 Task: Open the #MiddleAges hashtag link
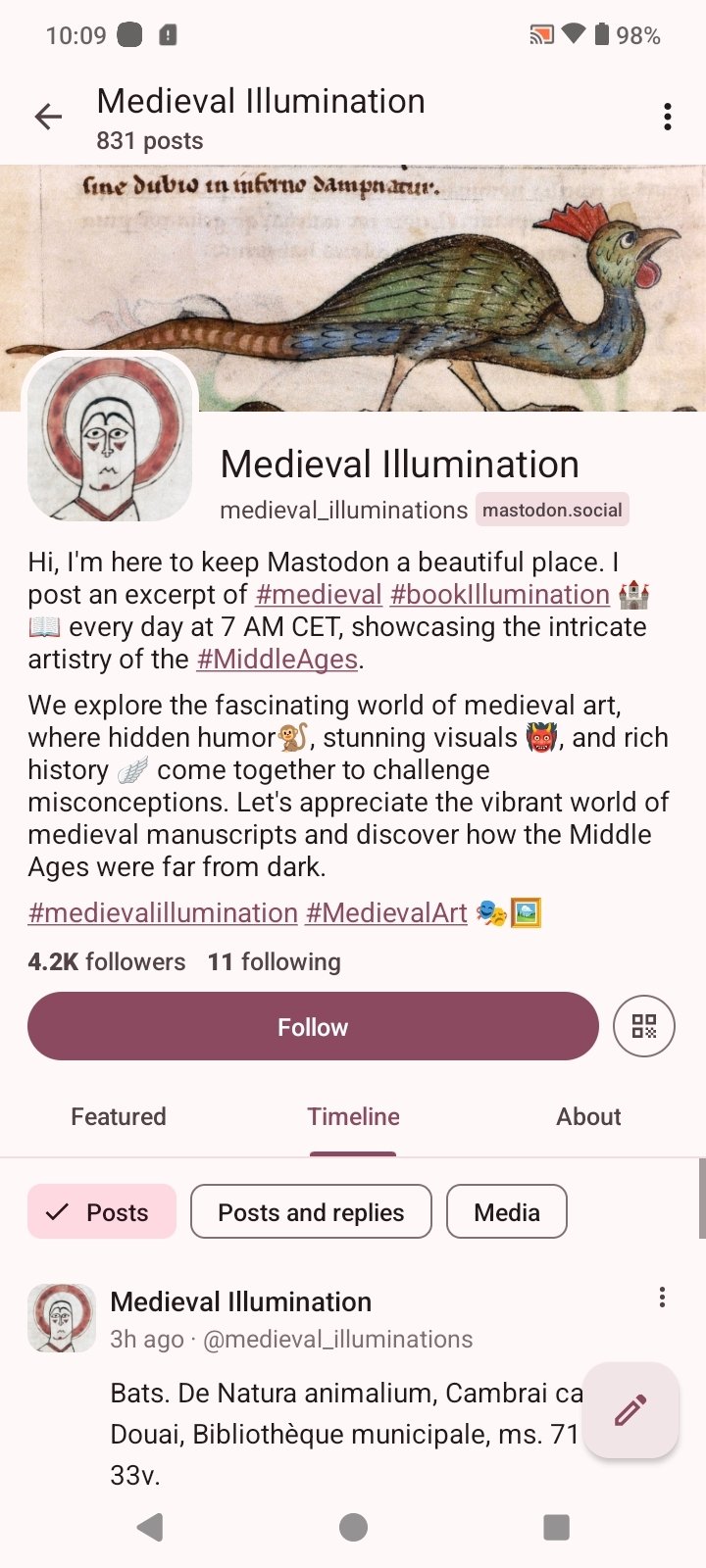[277, 660]
